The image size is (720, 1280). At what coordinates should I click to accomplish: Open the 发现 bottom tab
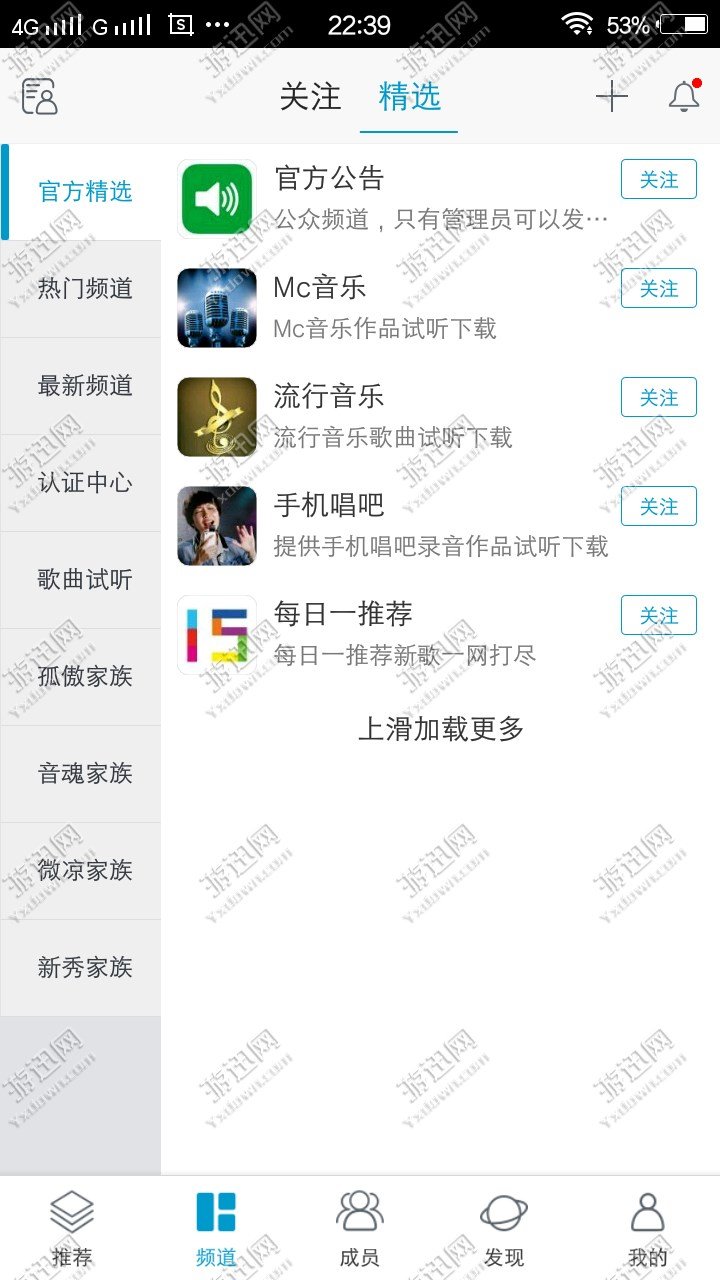[x=504, y=1228]
